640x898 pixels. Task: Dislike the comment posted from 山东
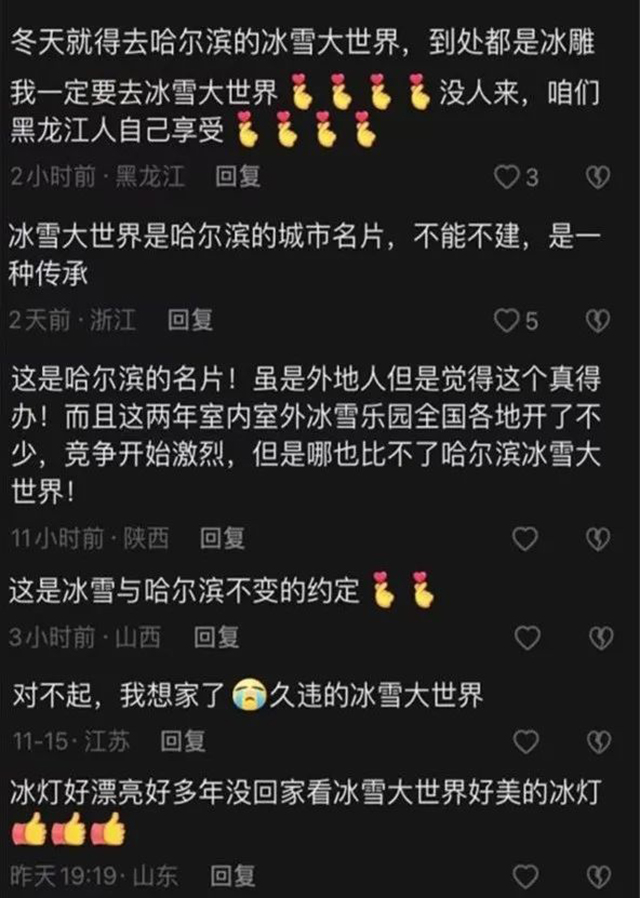pos(597,878)
